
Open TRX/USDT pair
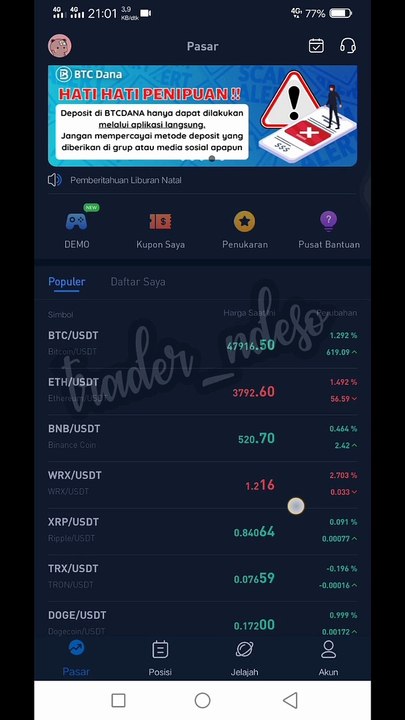202,577
